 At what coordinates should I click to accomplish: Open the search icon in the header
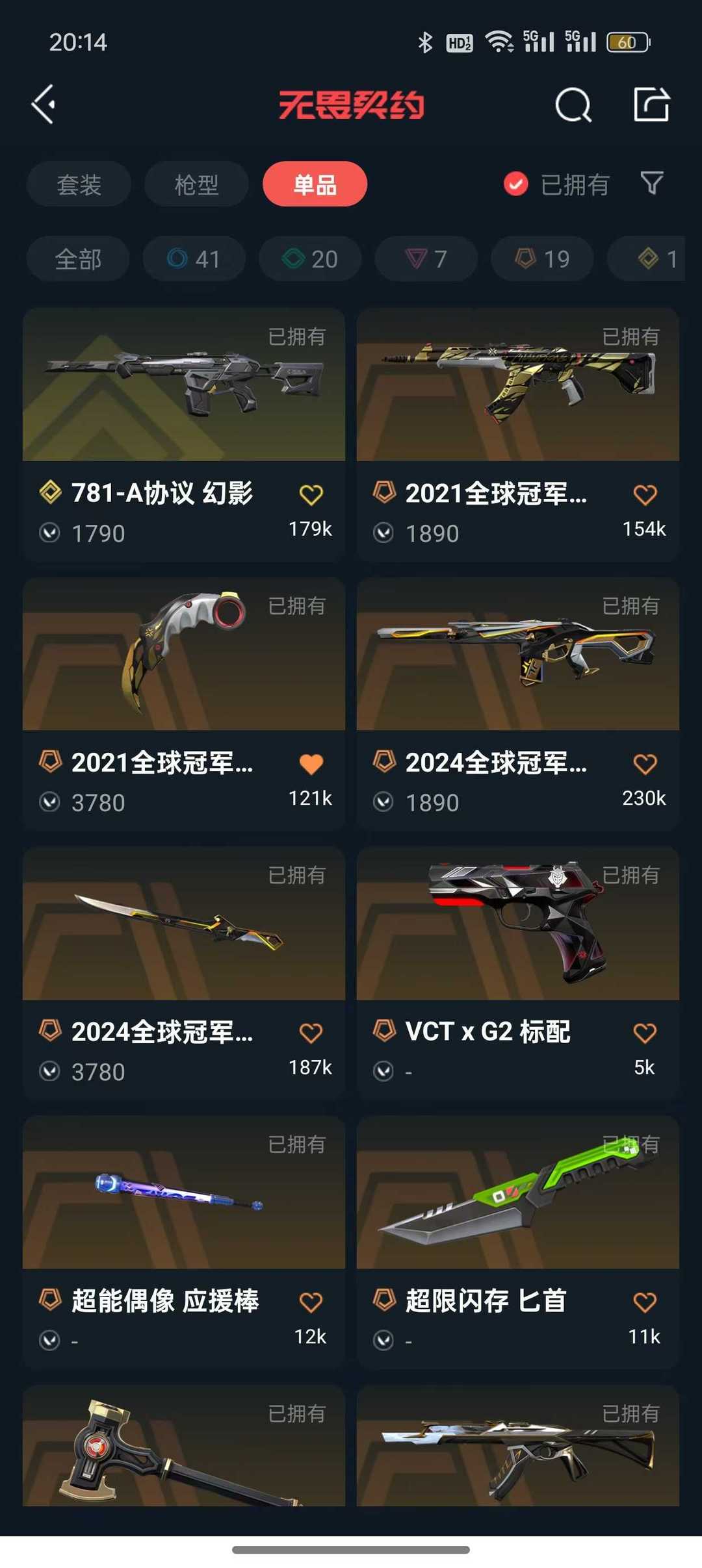coord(573,105)
